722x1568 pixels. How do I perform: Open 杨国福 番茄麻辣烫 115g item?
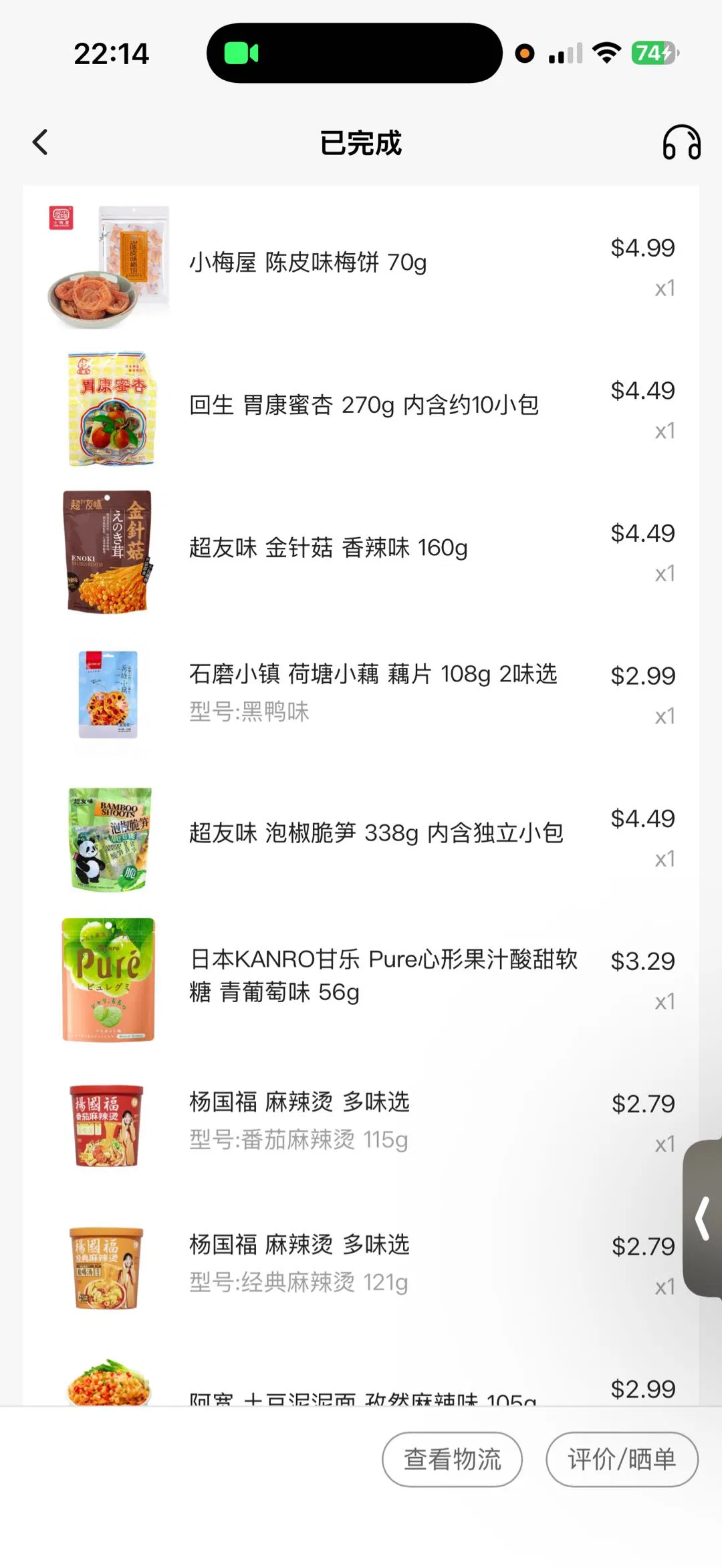(299, 1119)
